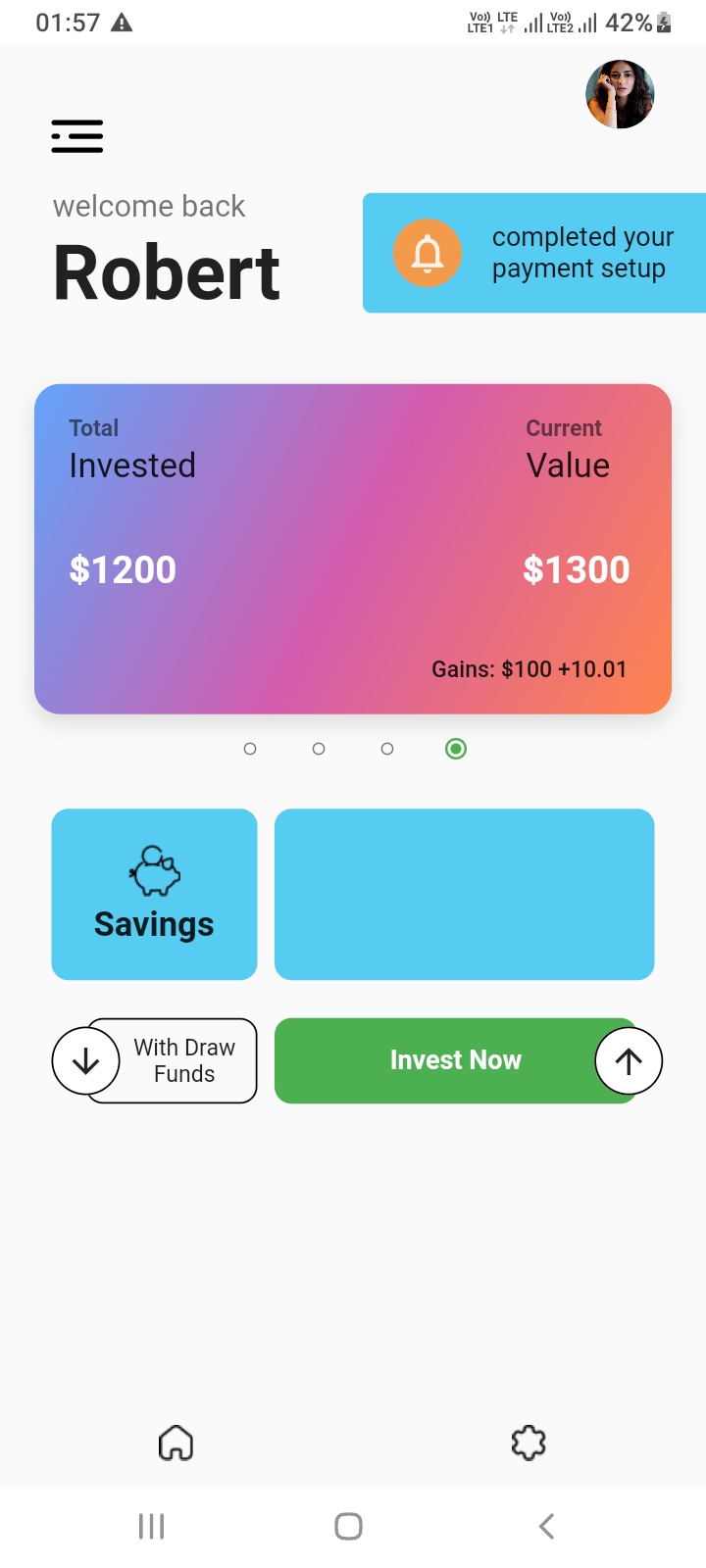This screenshot has width=706, height=1568.
Task: Open the Savings tile
Action: pos(154,894)
